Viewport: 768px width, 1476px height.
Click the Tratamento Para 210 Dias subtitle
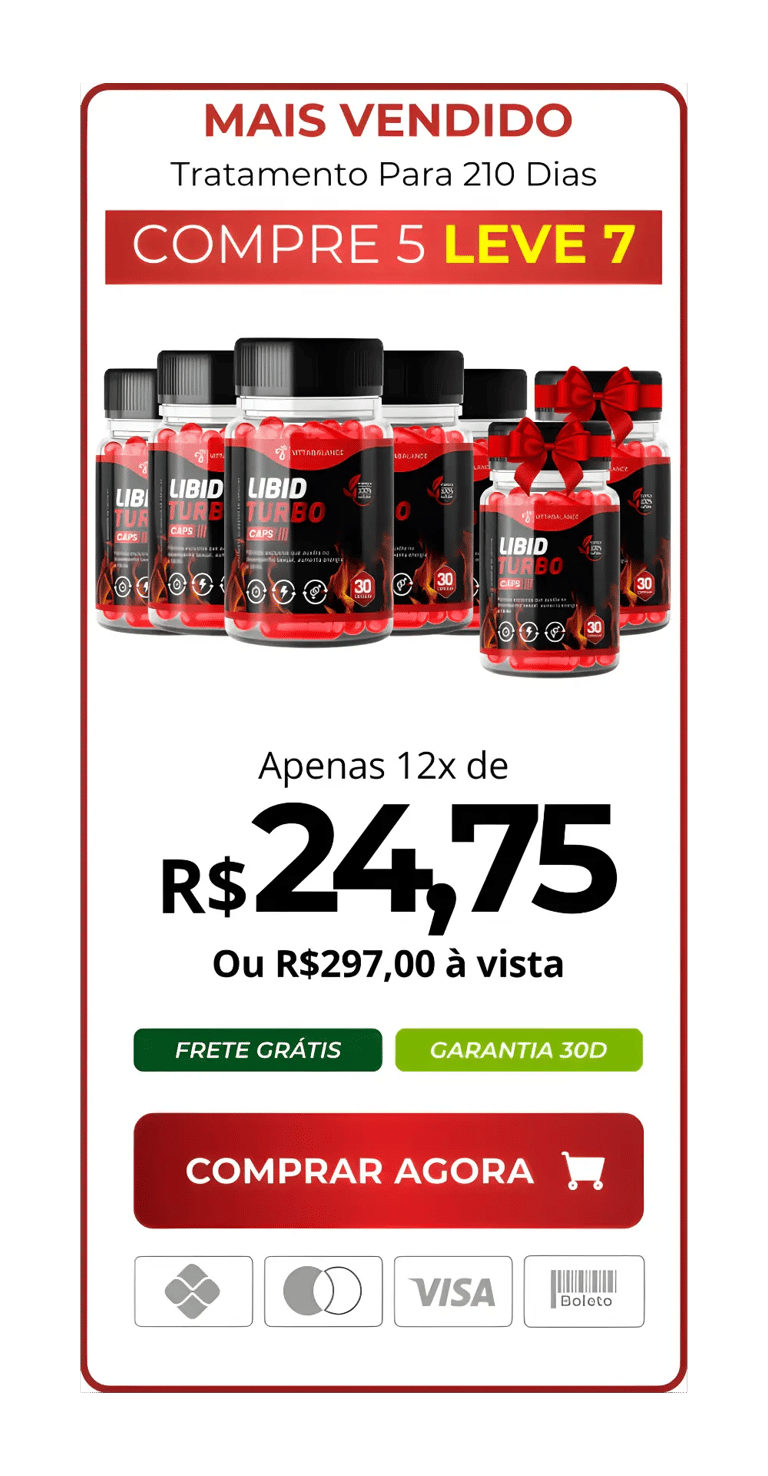[384, 172]
